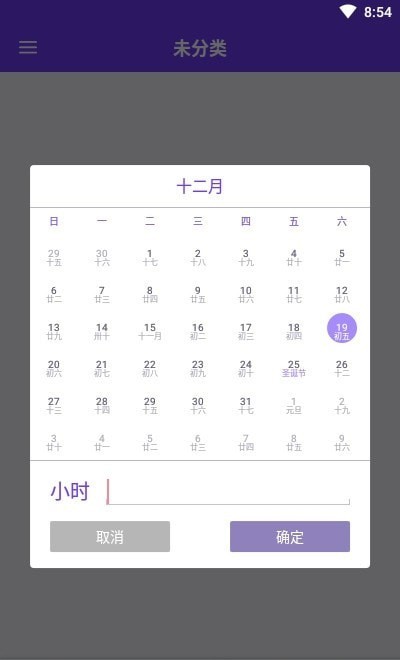The height and width of the screenshot is (660, 400).
Task: Tap the 小时 hours input field
Action: point(228,492)
